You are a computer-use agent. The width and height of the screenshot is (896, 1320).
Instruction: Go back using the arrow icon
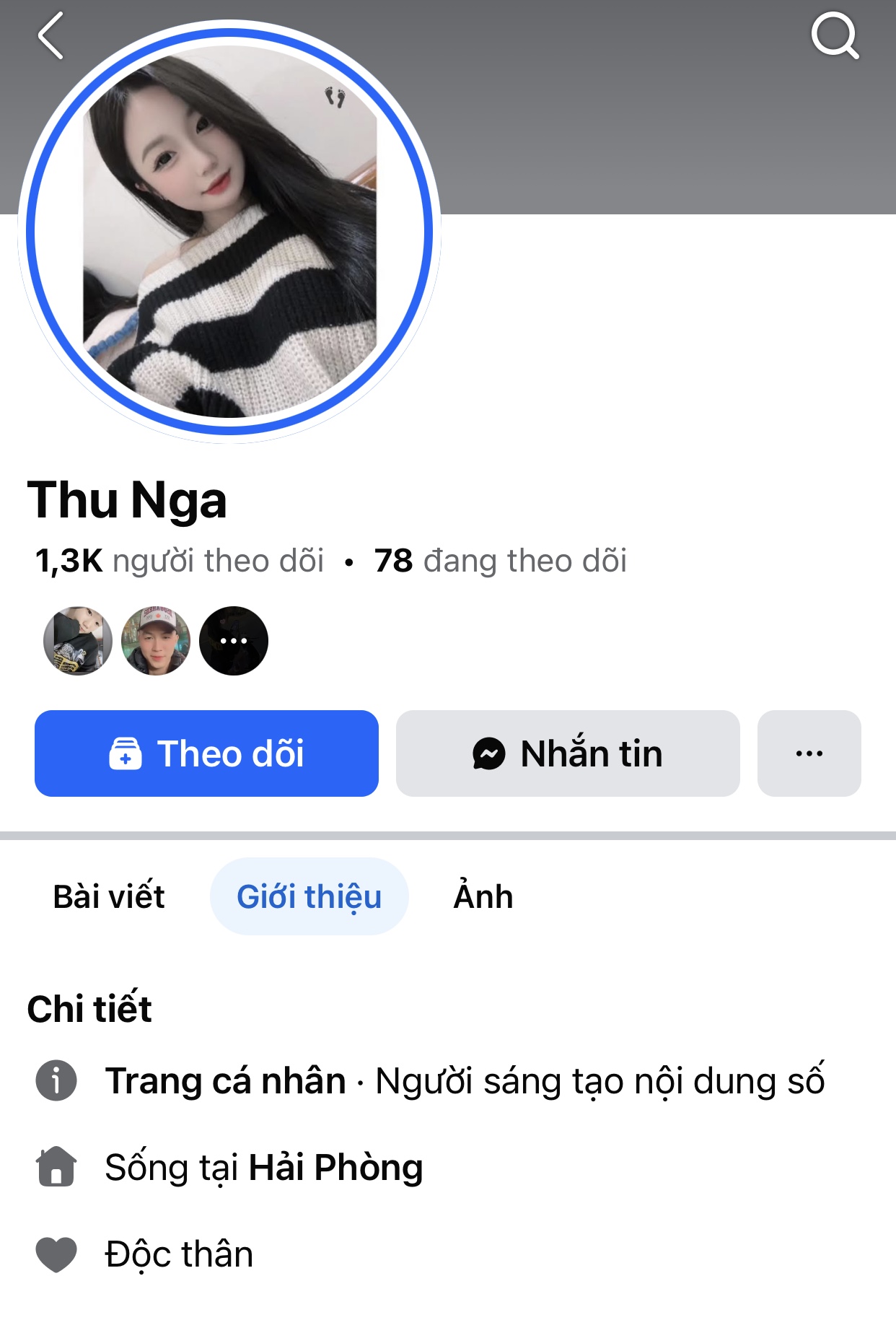tap(51, 35)
